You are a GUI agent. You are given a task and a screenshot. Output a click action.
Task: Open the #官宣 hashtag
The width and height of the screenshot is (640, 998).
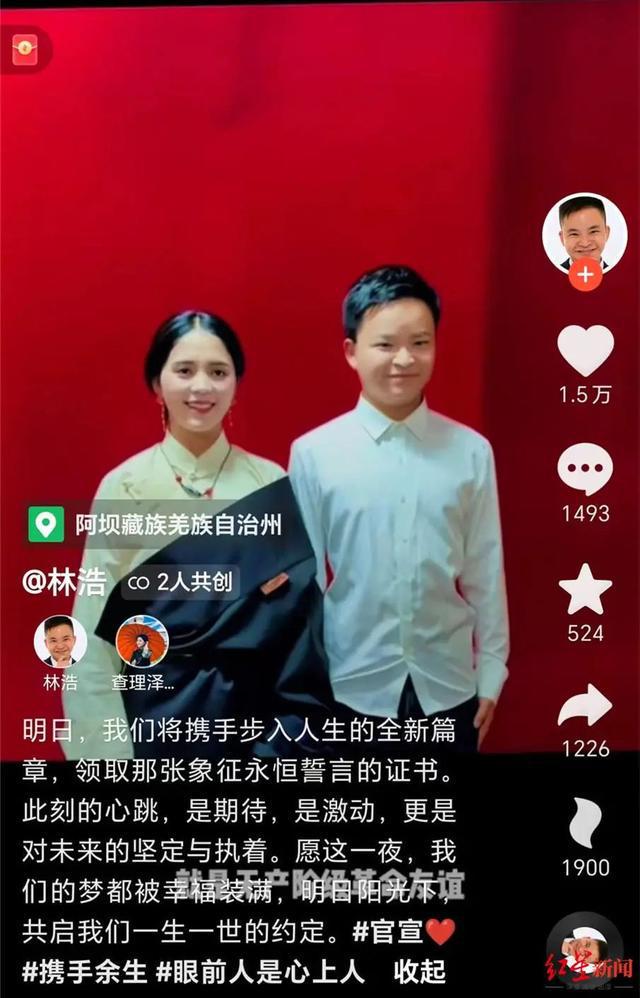click(x=388, y=932)
